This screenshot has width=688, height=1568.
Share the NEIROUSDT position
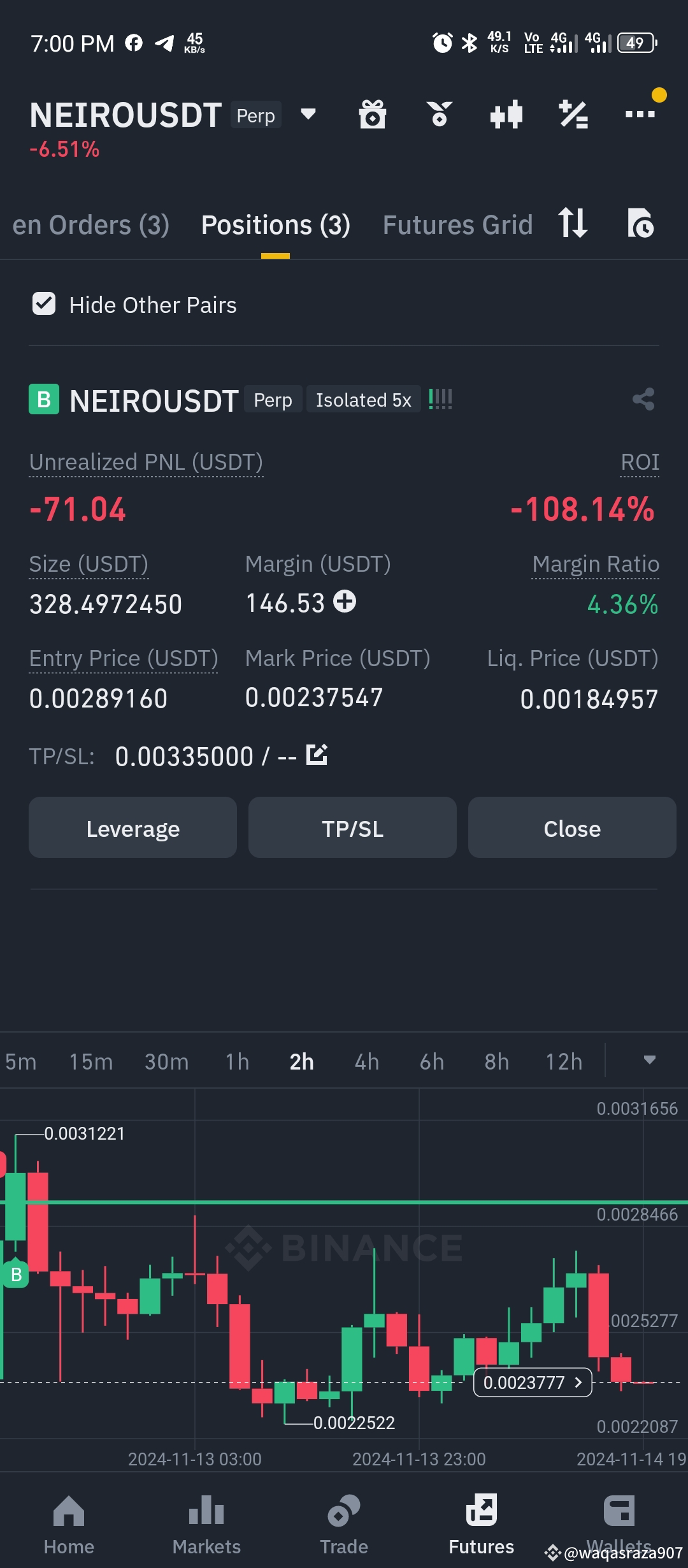click(x=643, y=400)
